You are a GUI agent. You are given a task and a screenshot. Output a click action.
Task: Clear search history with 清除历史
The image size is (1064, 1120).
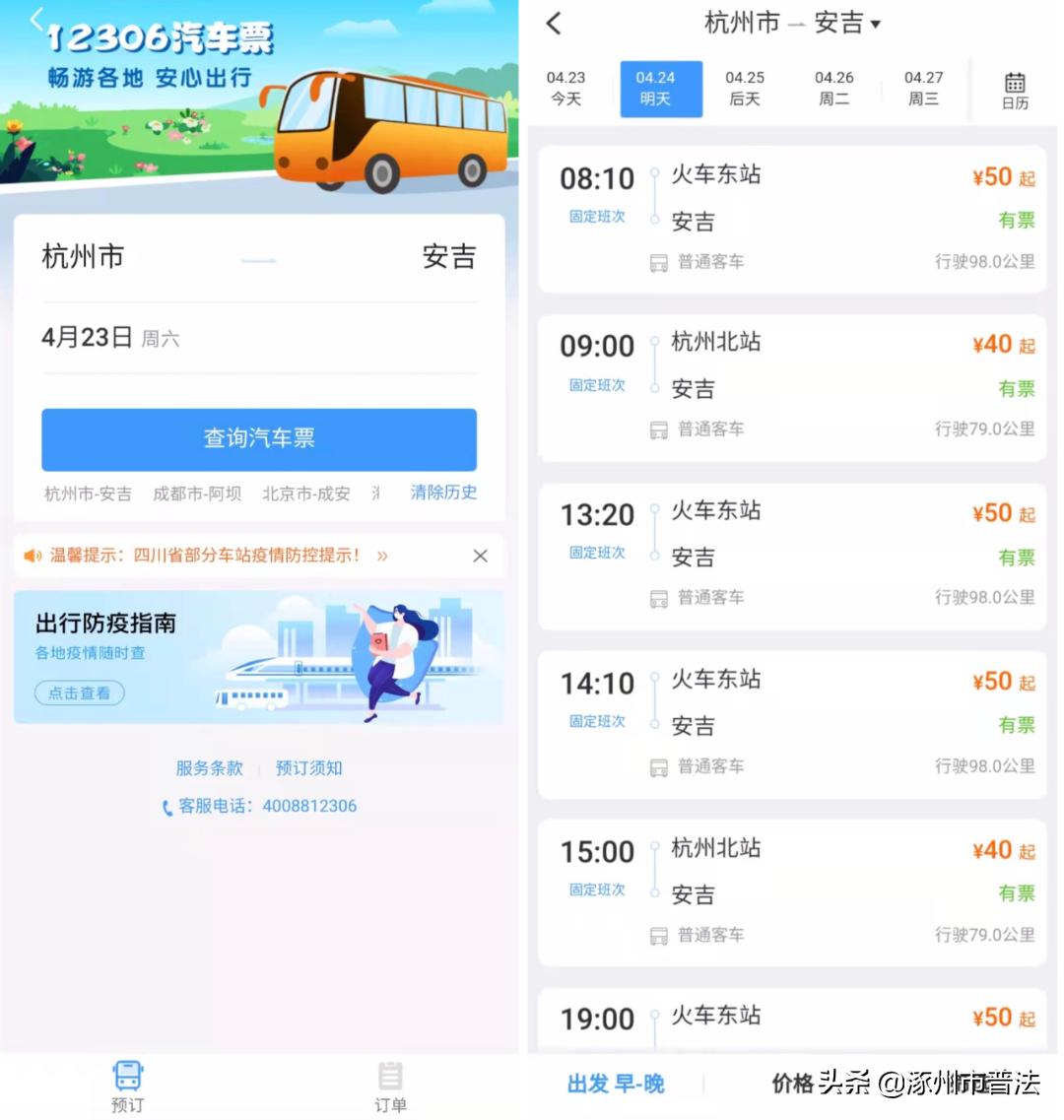tap(443, 494)
